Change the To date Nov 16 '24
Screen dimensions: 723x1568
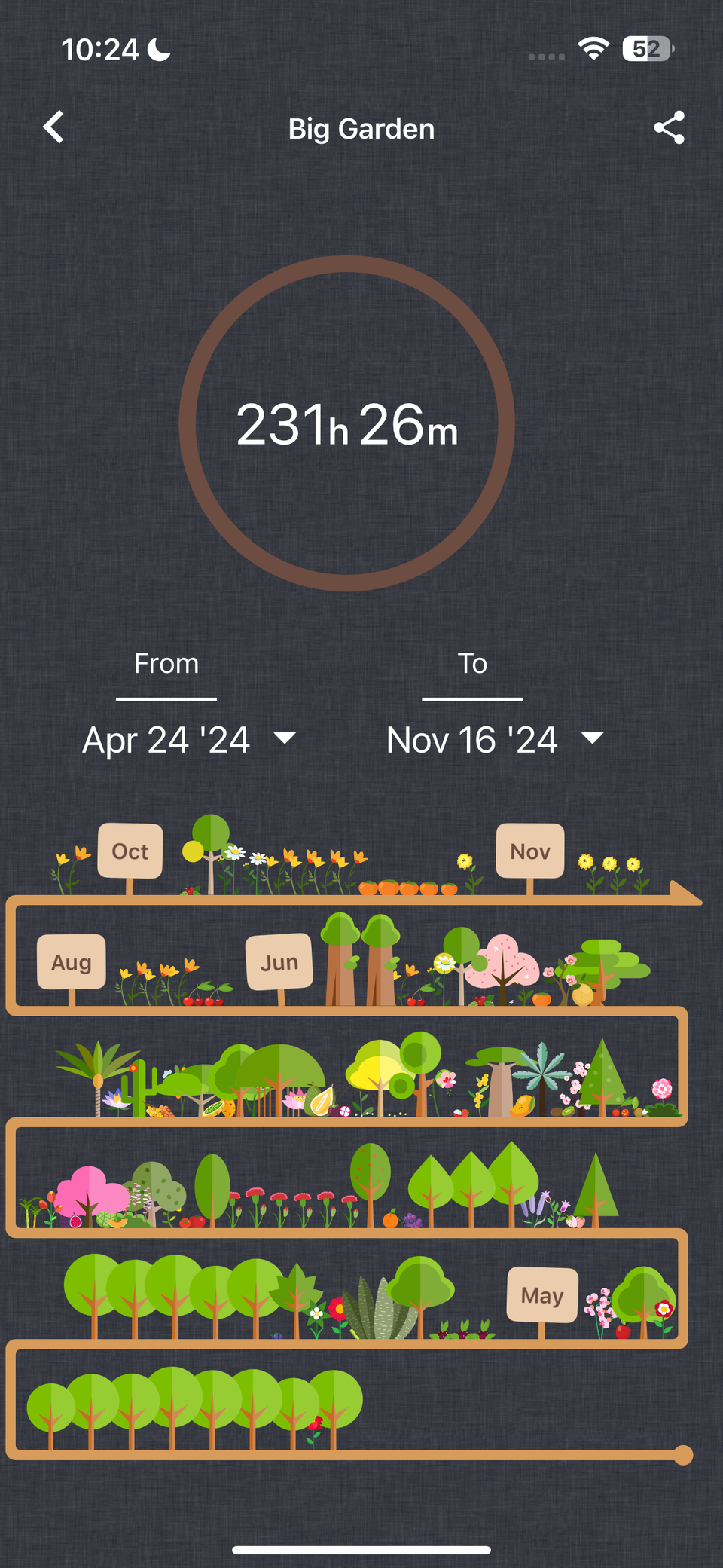click(x=494, y=739)
